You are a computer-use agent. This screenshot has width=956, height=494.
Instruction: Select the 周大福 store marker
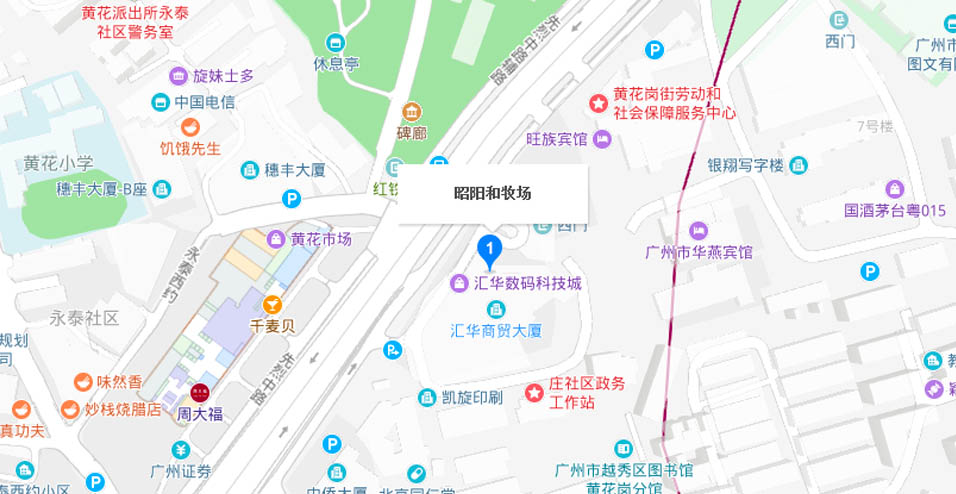(200, 392)
